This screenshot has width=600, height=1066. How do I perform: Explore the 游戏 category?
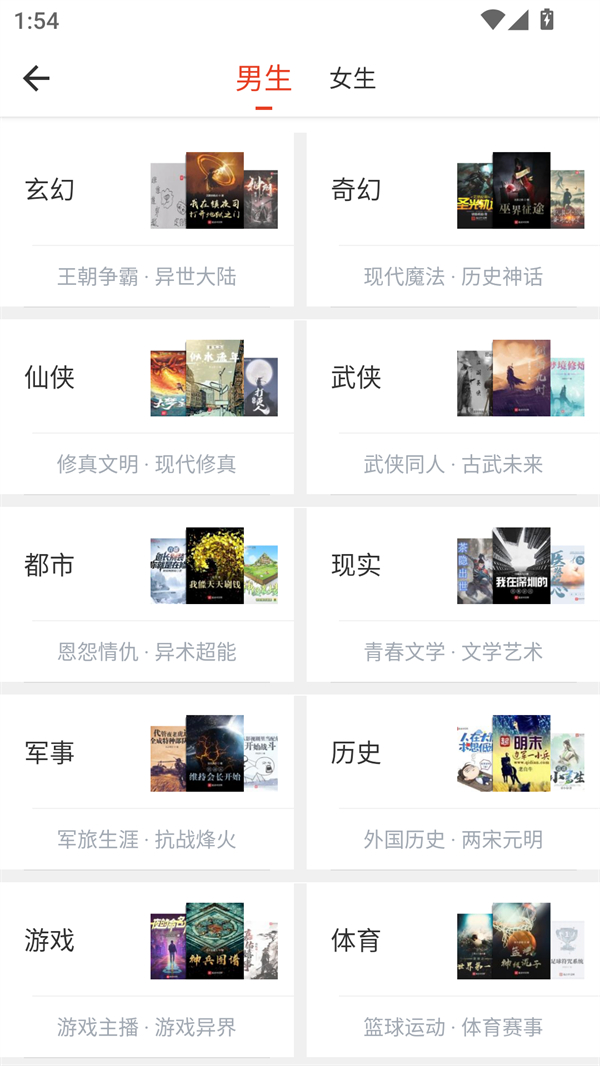(147, 970)
